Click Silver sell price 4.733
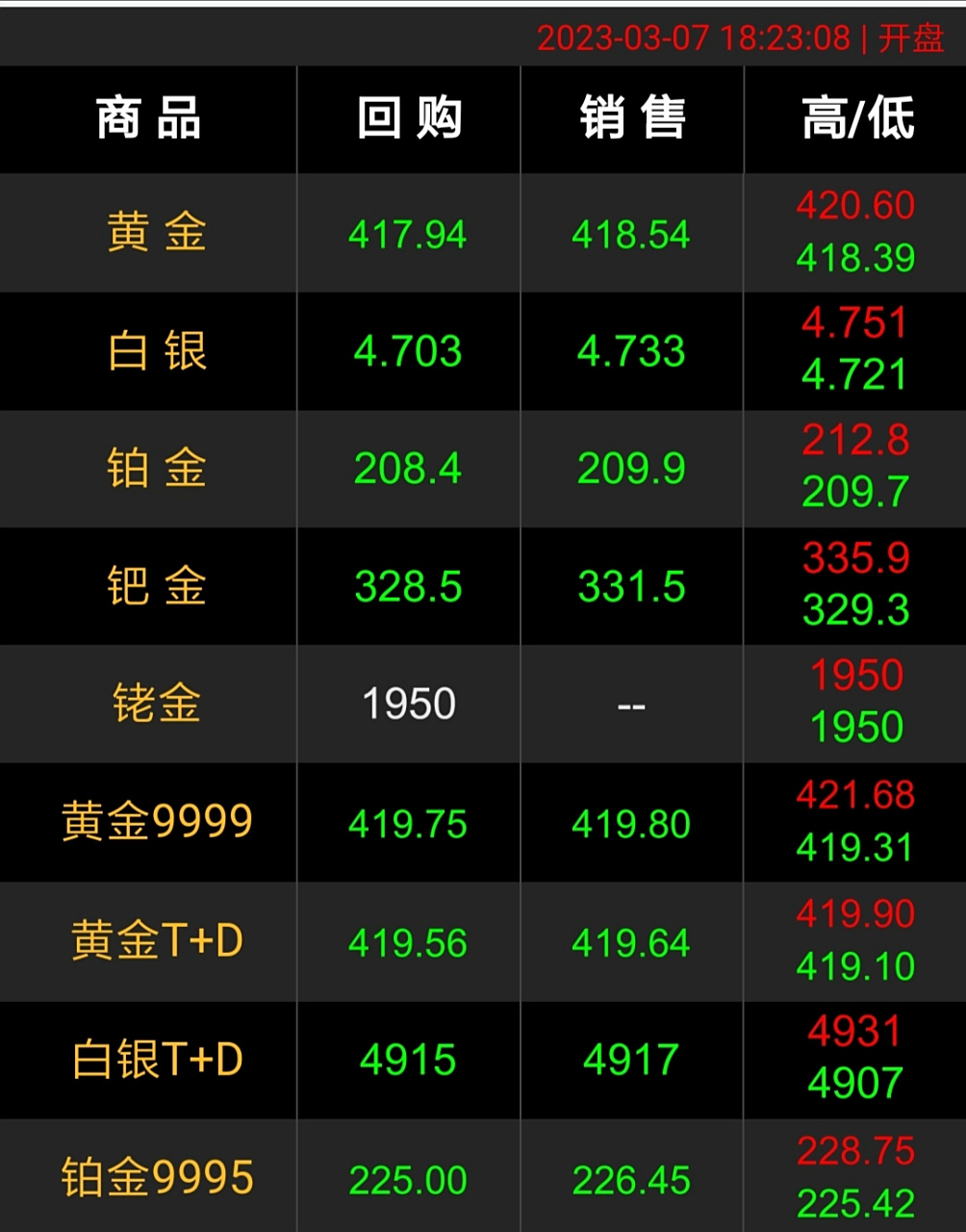This screenshot has width=966, height=1232. pos(631,350)
